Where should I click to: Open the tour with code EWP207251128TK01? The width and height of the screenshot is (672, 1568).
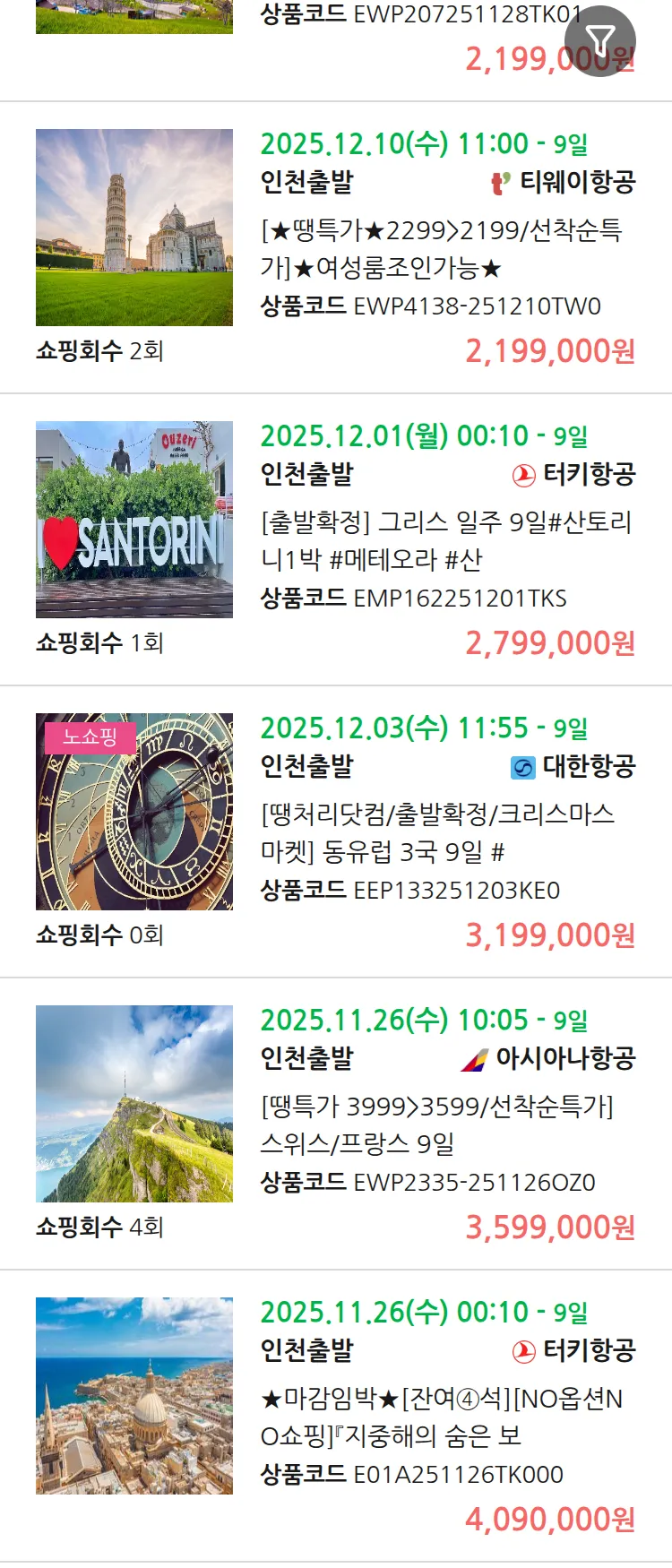point(421,15)
